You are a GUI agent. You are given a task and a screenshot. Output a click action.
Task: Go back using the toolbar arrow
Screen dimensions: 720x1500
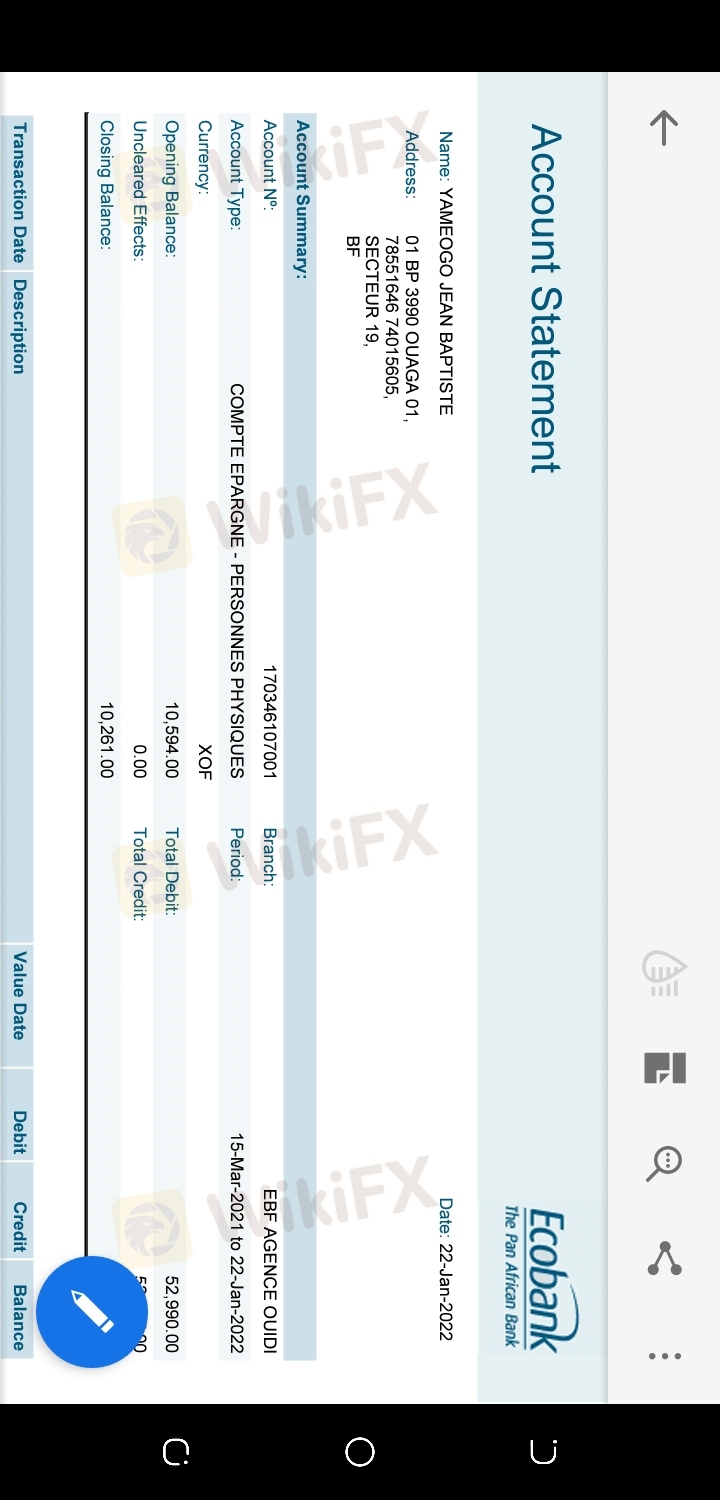point(664,128)
